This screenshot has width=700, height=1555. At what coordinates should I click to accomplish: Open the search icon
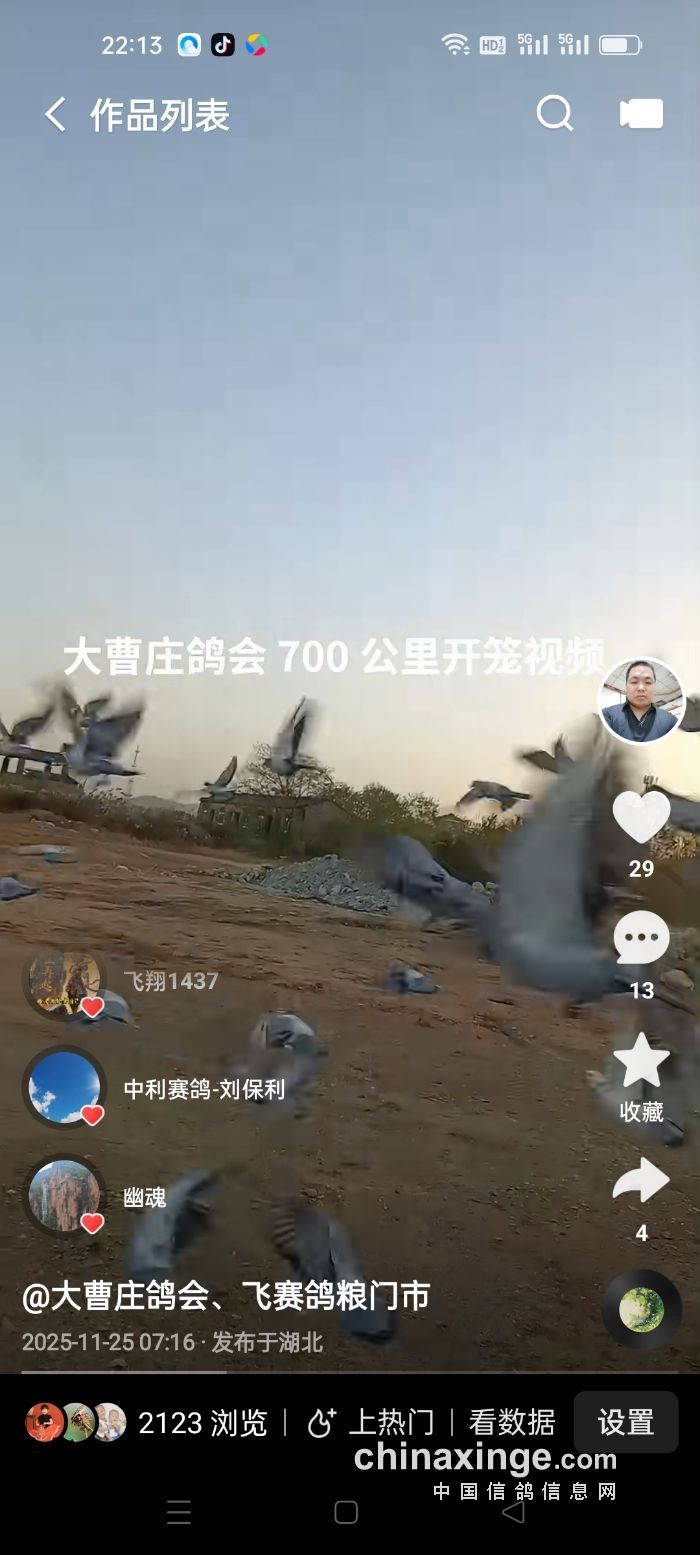click(x=554, y=114)
